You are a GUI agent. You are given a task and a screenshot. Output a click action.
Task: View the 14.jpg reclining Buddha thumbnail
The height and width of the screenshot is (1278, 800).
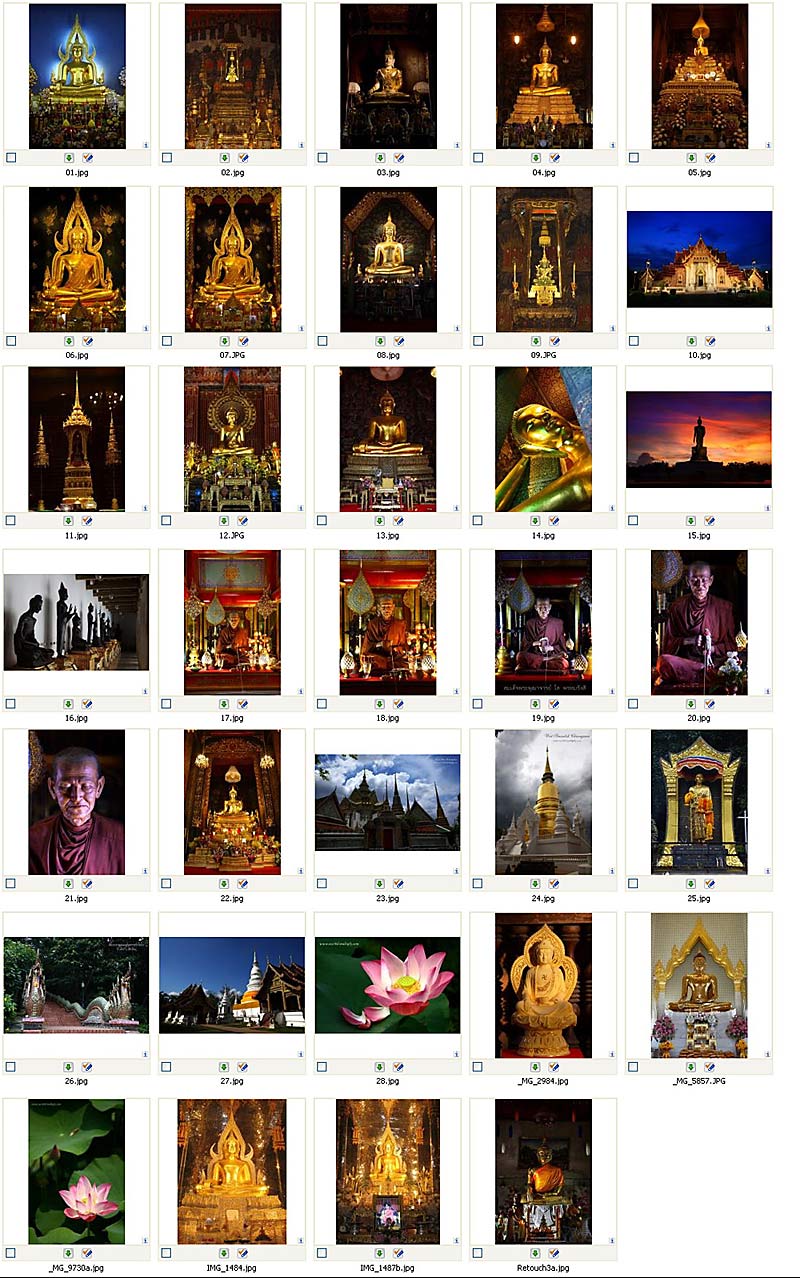click(543, 439)
